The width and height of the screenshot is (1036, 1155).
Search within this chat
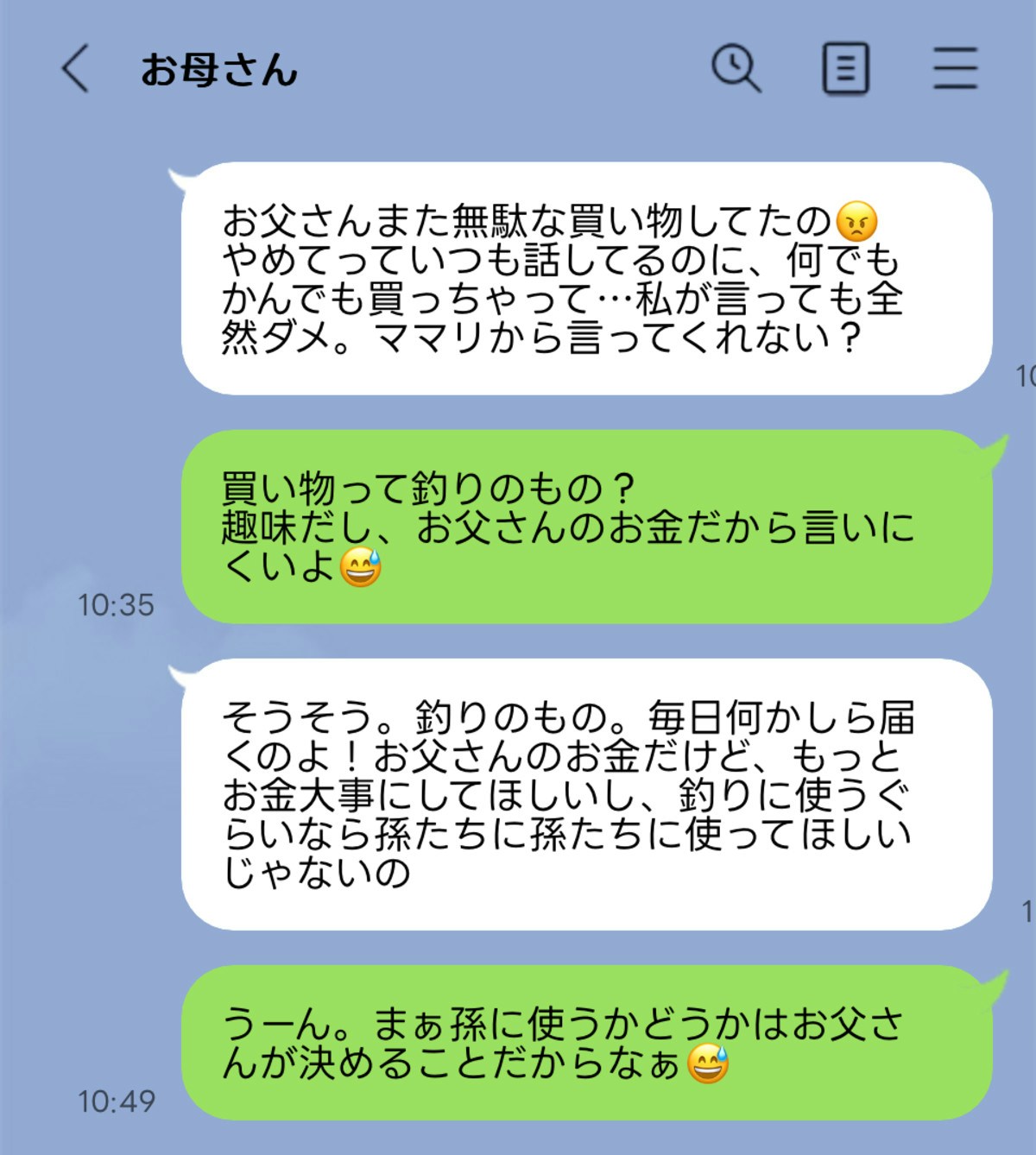[x=736, y=69]
